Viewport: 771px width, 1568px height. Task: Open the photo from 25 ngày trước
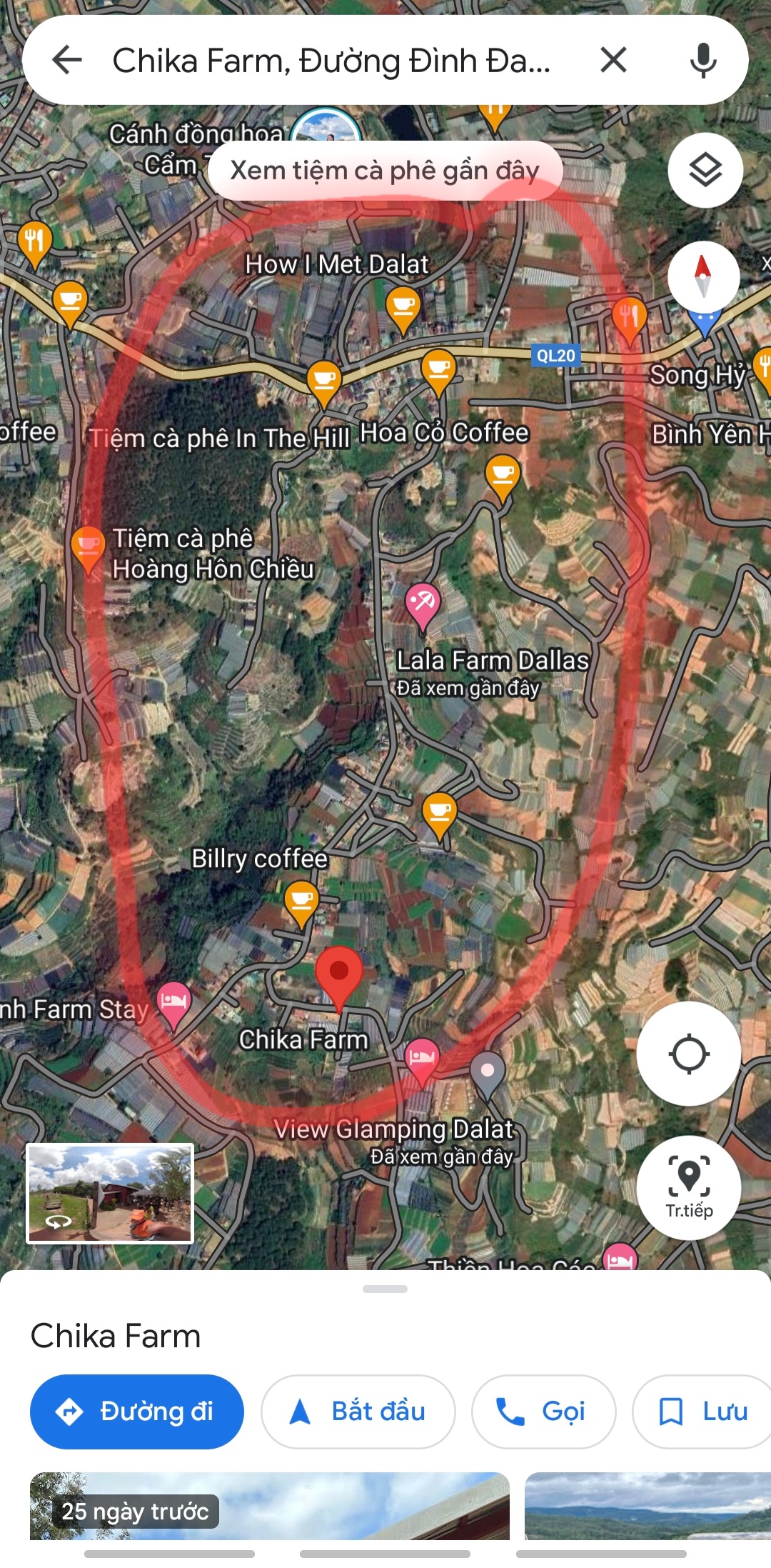(x=269, y=1505)
